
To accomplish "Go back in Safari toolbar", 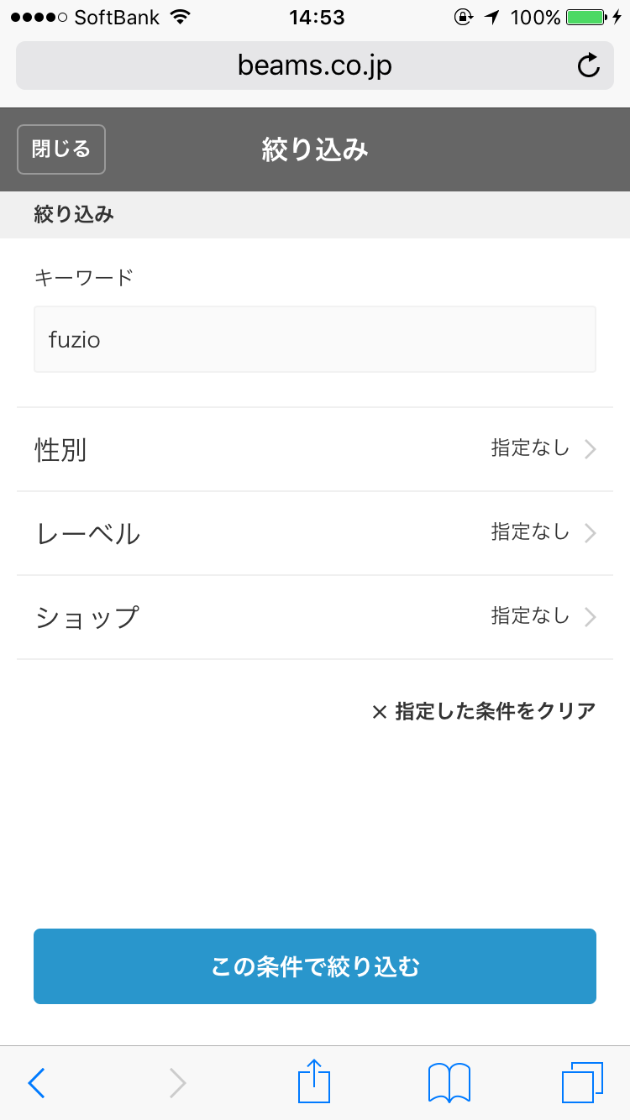I will tap(37, 1082).
